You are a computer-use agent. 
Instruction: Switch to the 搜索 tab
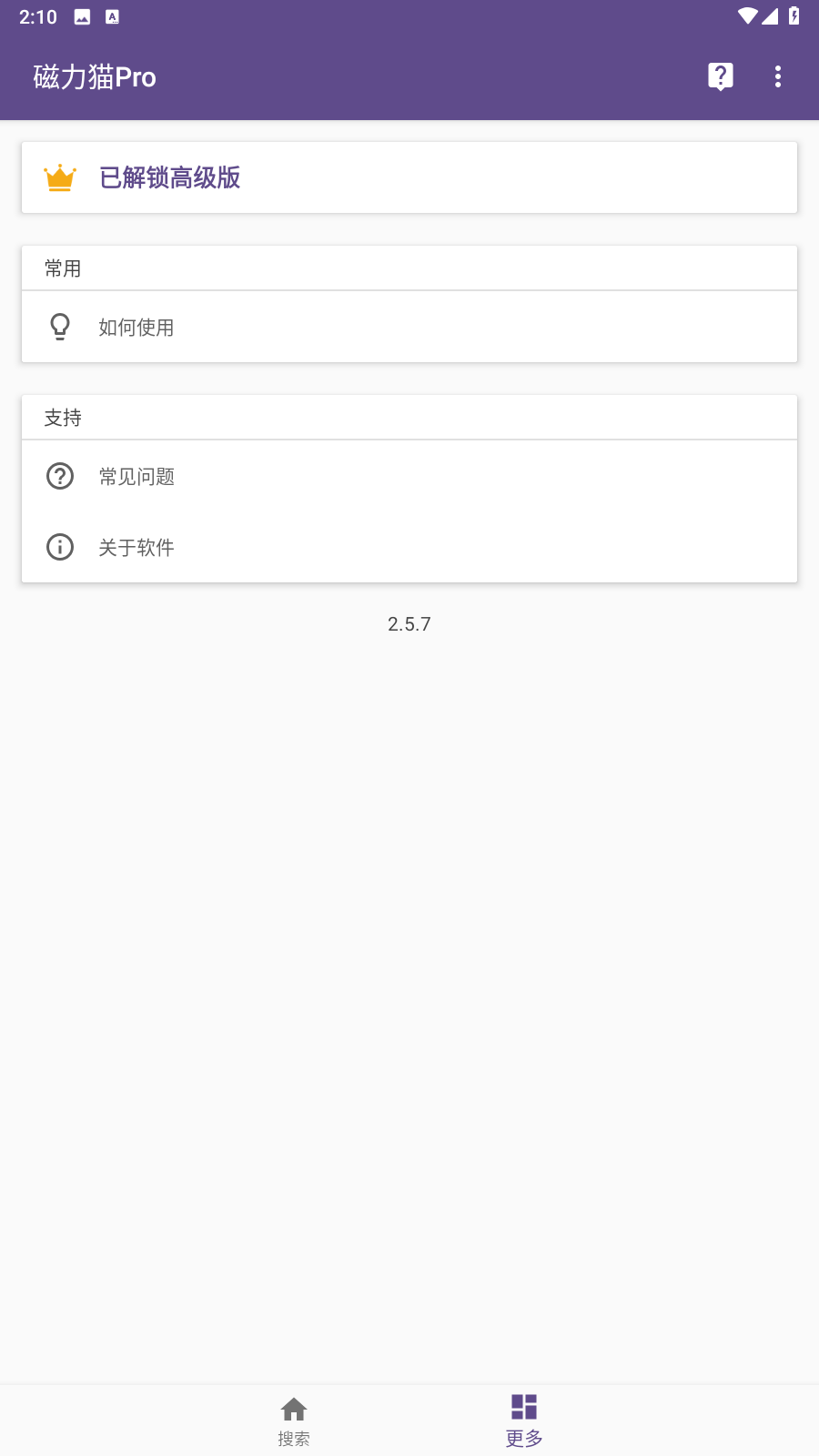tap(294, 1420)
